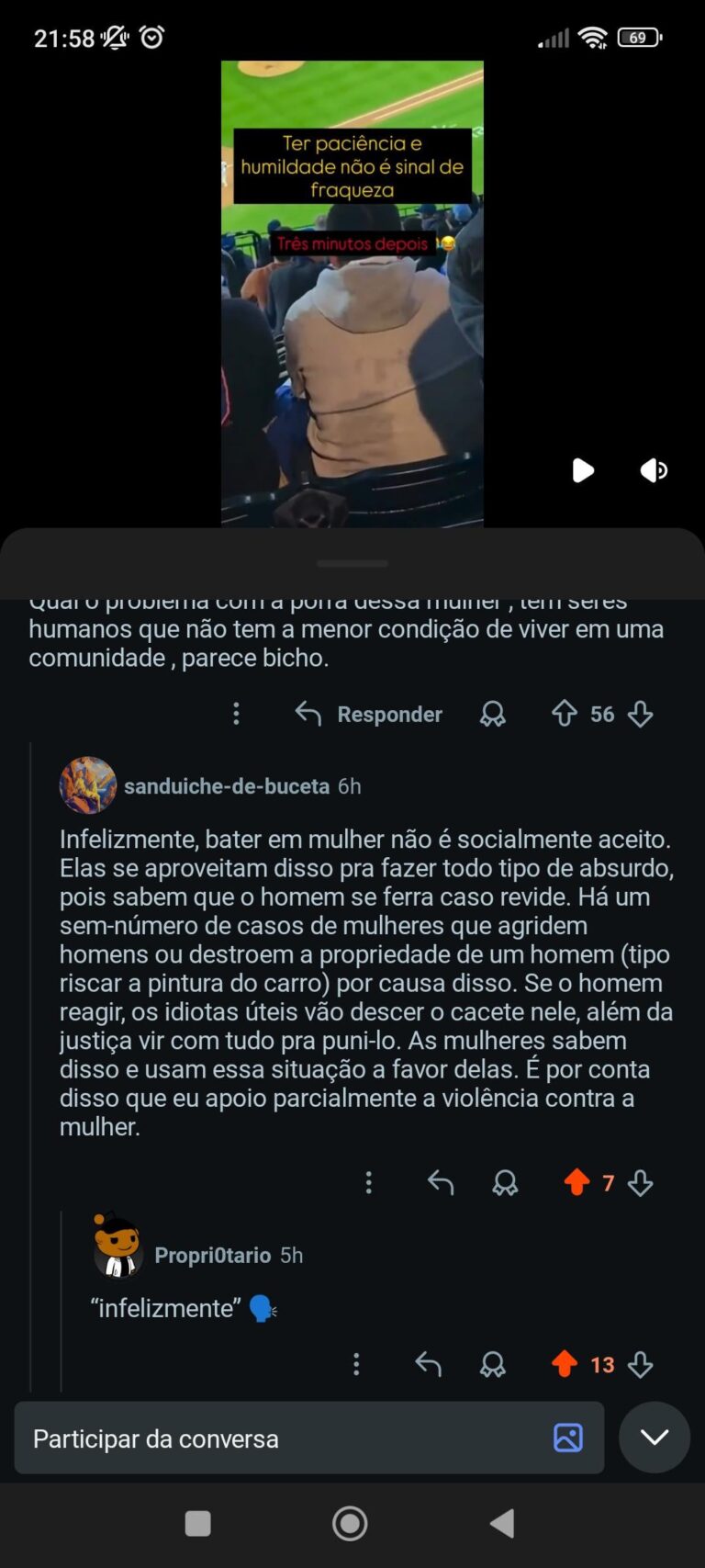Give award to sanduiche-de-buceta's comment
Viewport: 705px width, 1568px height.
click(505, 1182)
